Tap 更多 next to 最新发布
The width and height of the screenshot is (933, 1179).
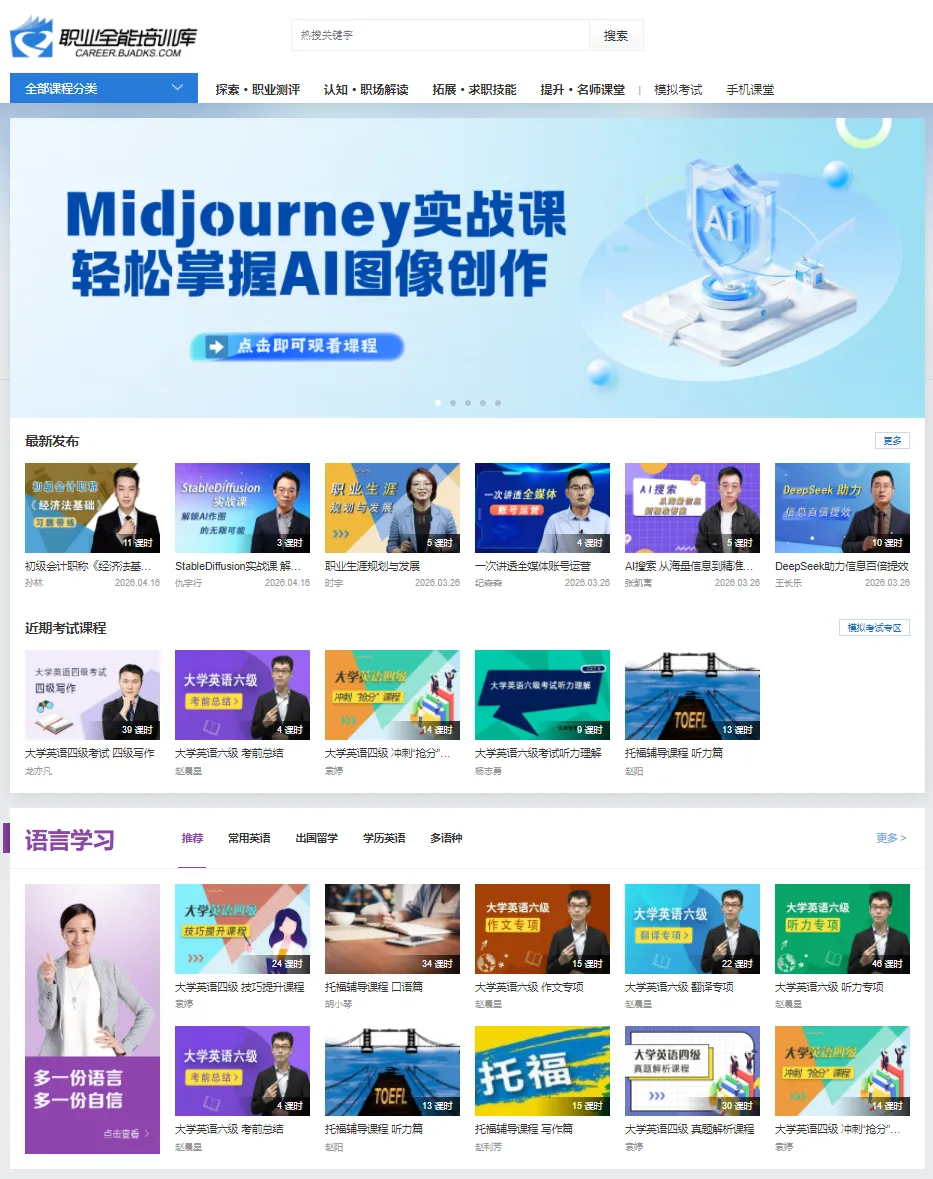click(x=892, y=441)
